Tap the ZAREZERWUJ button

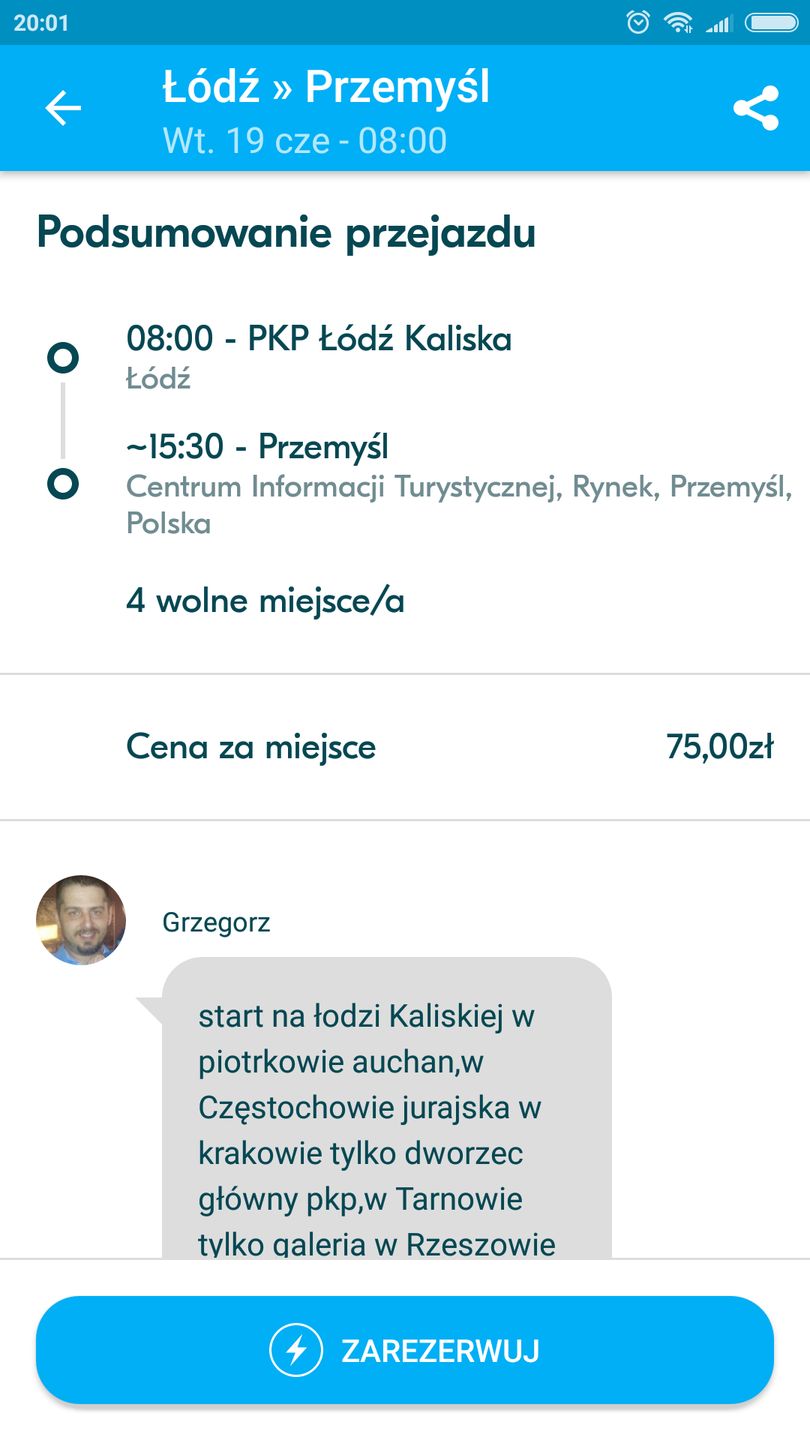pyautogui.click(x=405, y=1350)
